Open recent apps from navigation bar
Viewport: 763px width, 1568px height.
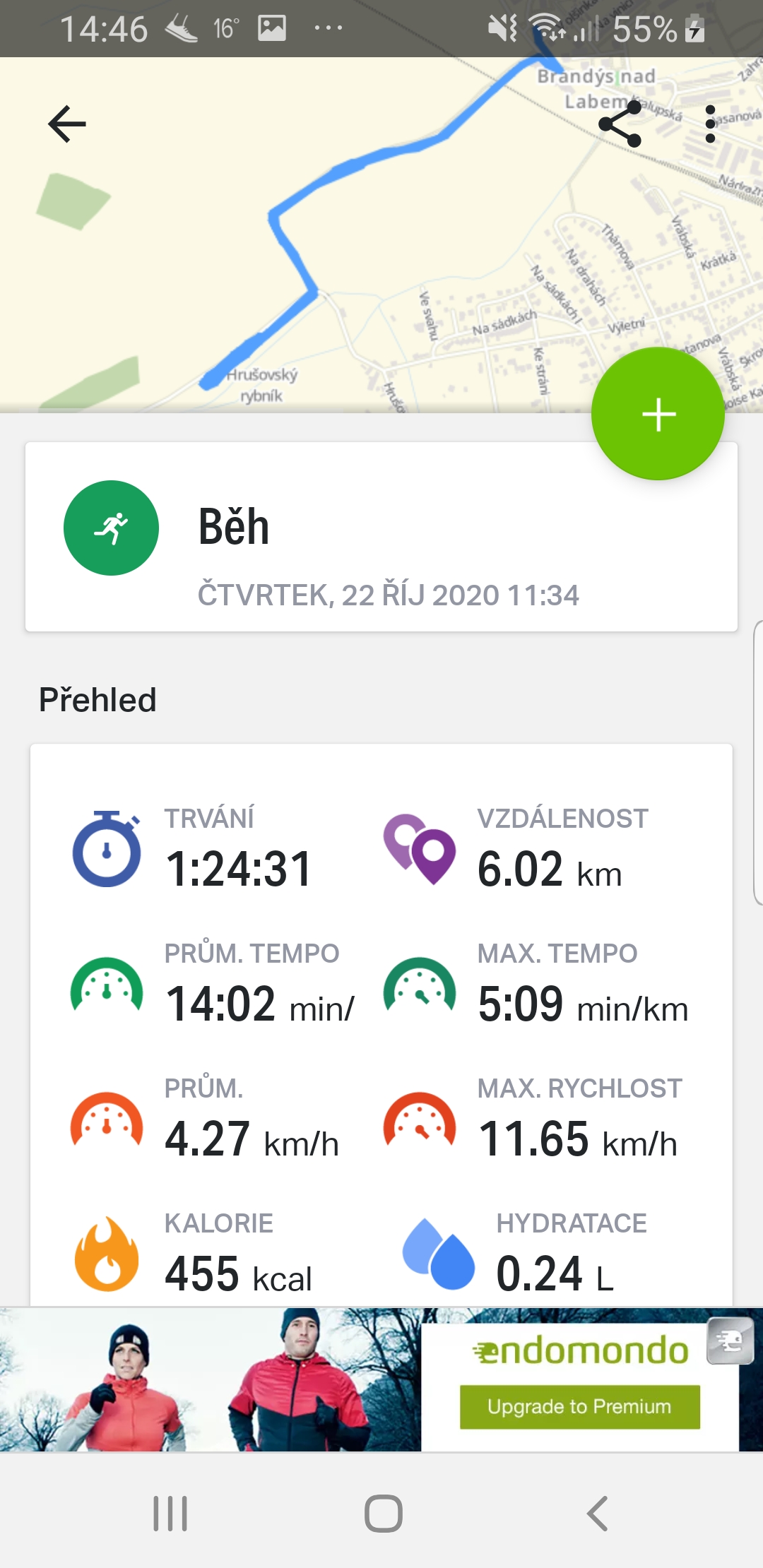pos(170,1514)
